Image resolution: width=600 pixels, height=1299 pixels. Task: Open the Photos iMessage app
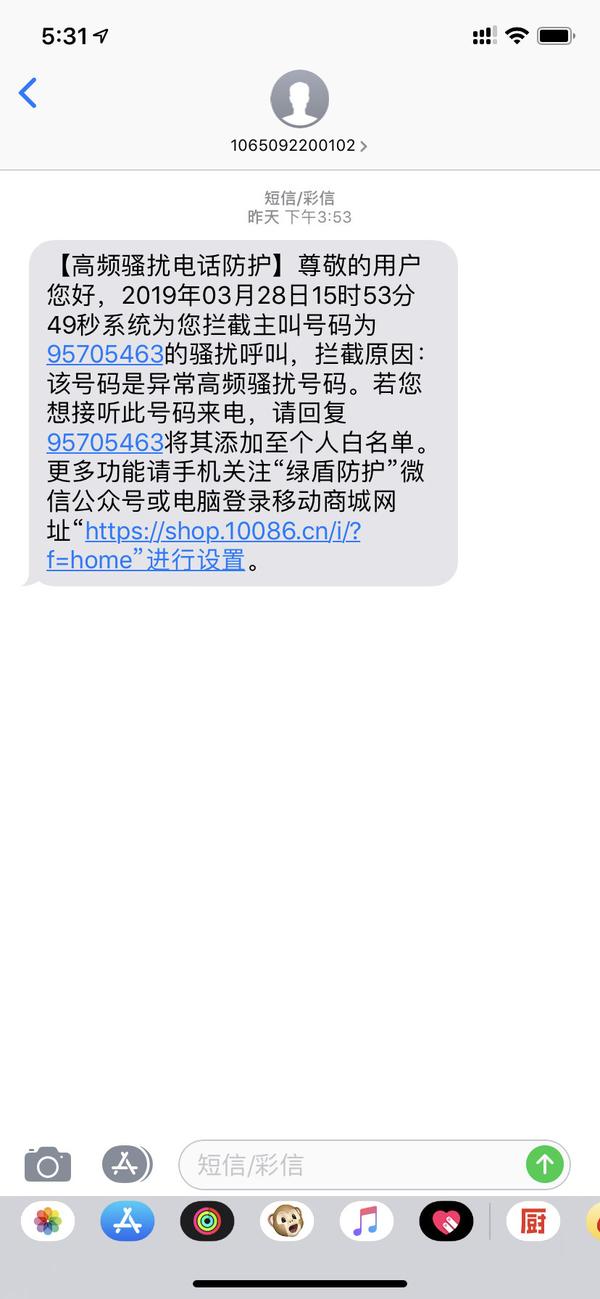(x=48, y=1221)
